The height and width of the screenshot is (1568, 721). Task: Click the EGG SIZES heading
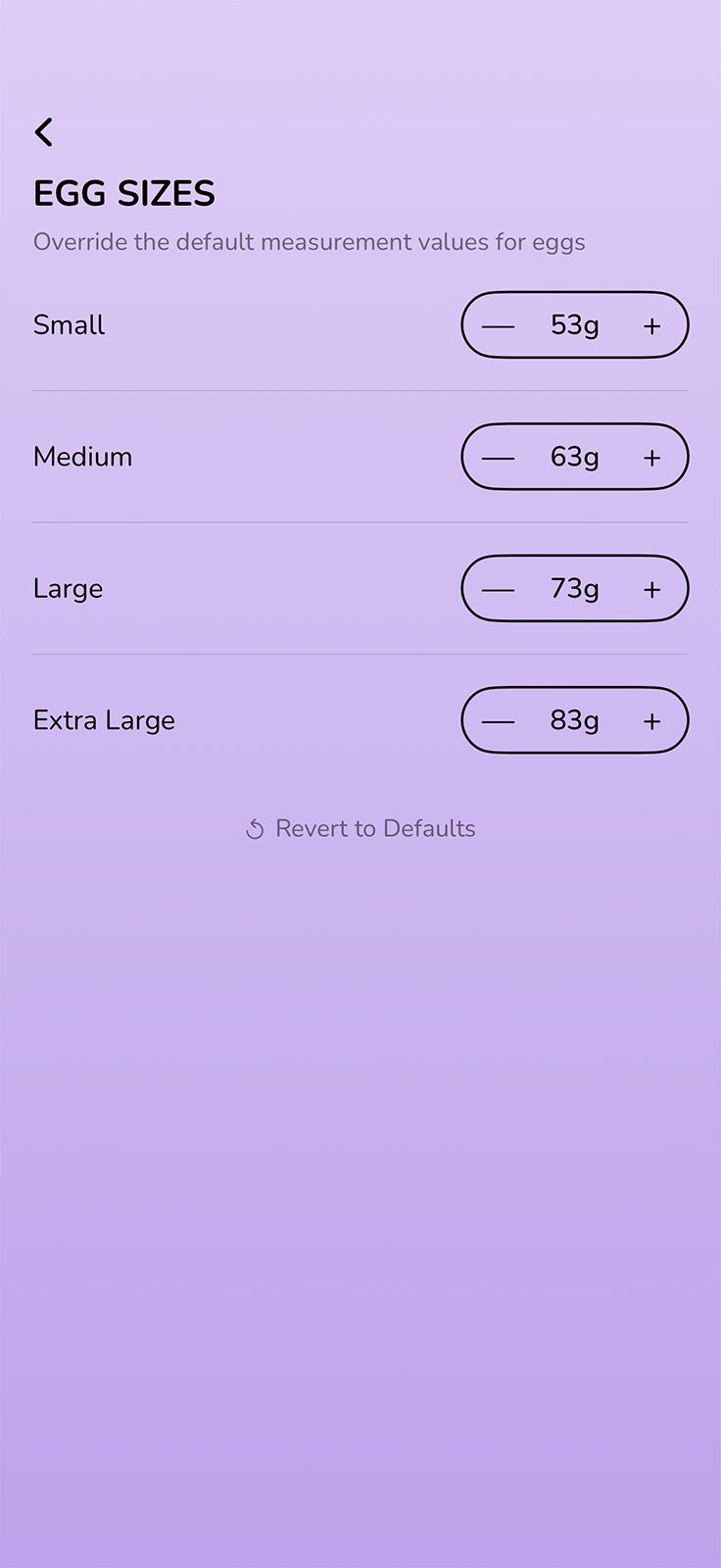(125, 194)
